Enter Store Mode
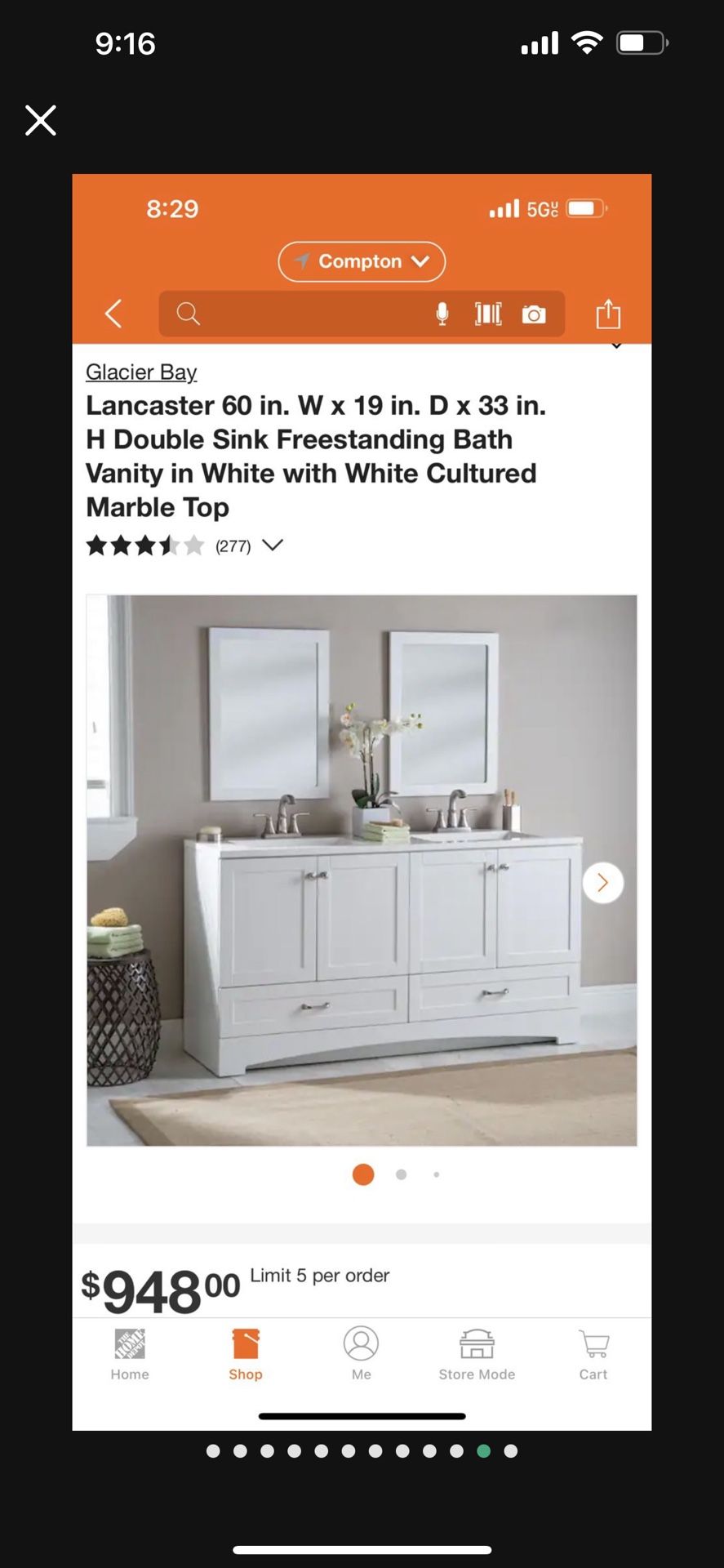This screenshot has width=724, height=1568. pyautogui.click(x=476, y=1352)
